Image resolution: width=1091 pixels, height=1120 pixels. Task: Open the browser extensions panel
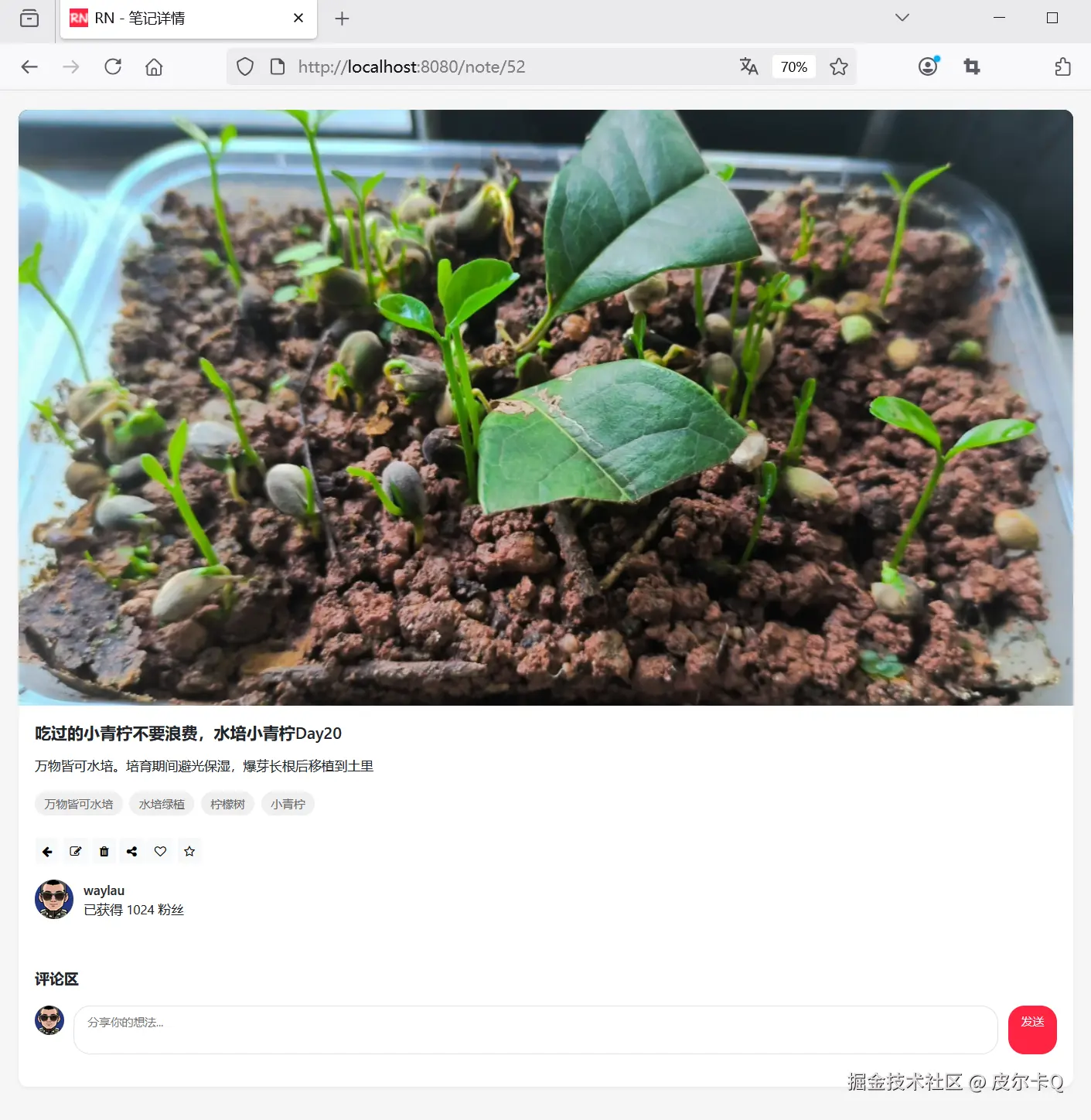tap(1062, 66)
